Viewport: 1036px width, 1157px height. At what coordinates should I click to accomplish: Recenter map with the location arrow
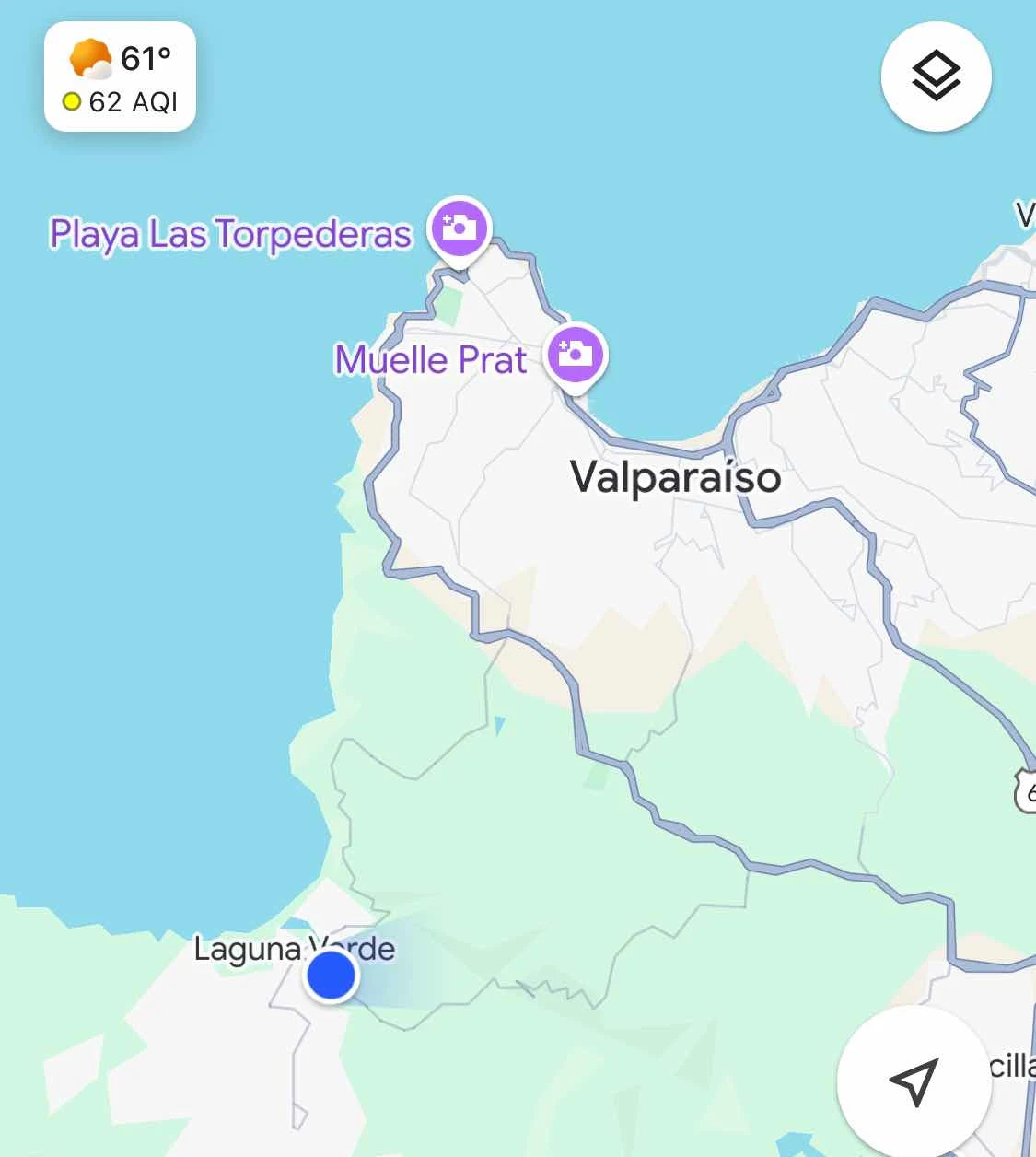pyautogui.click(x=914, y=1081)
